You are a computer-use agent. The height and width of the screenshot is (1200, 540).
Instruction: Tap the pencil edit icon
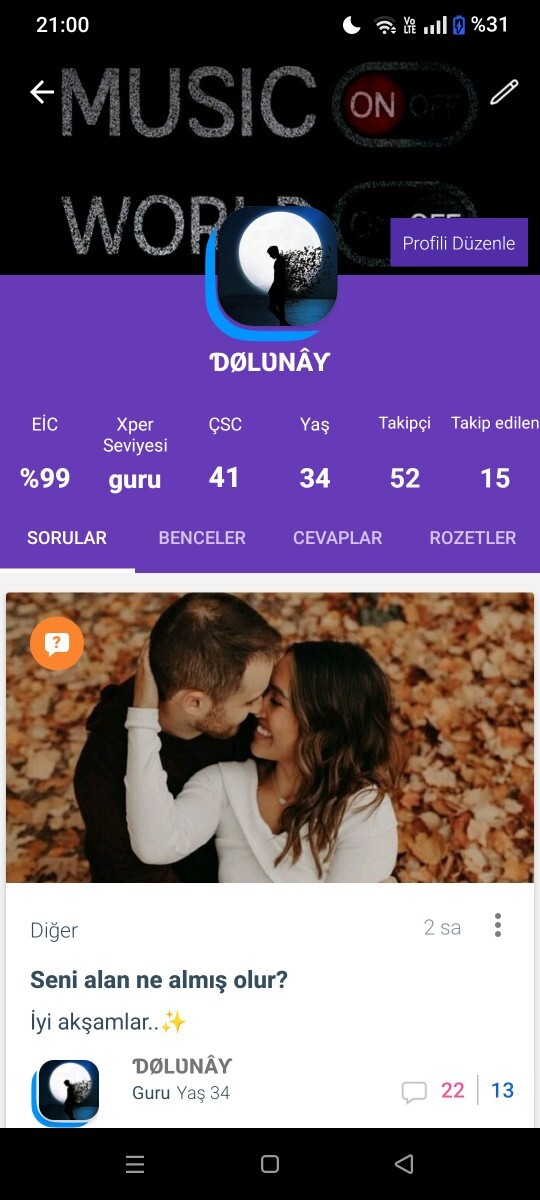tap(504, 92)
